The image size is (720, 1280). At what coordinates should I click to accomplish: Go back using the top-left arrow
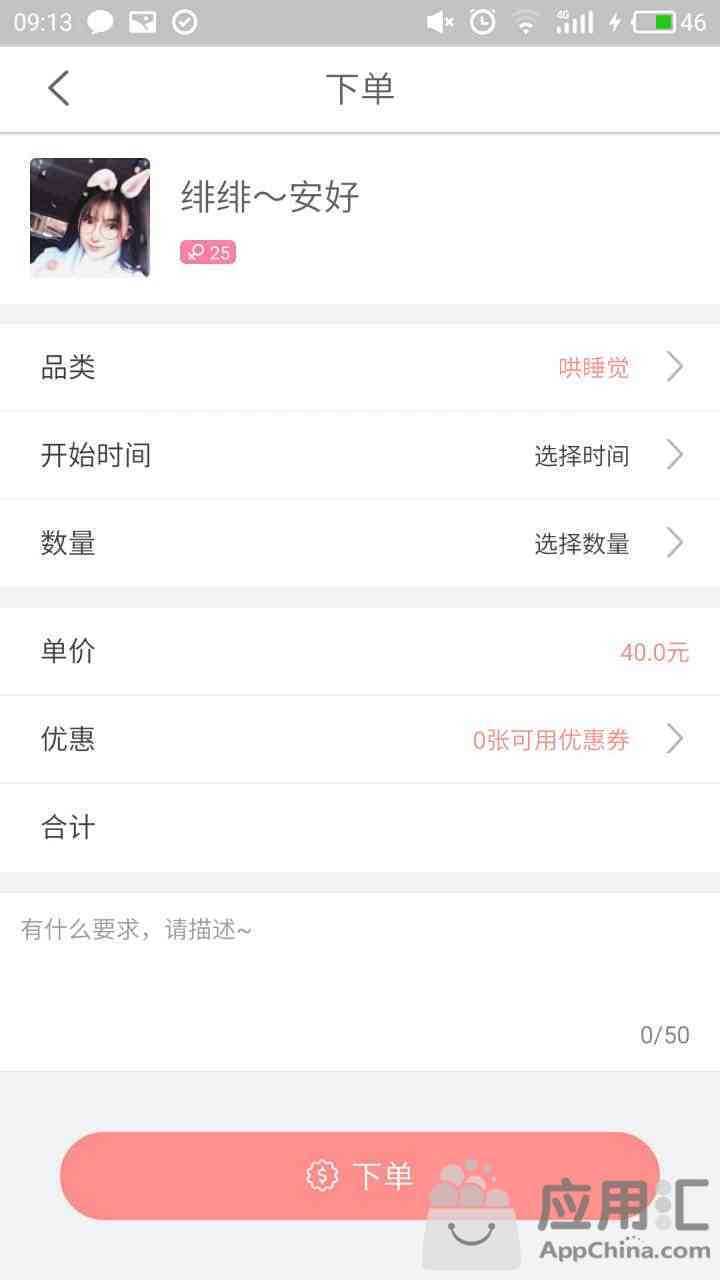[59, 89]
